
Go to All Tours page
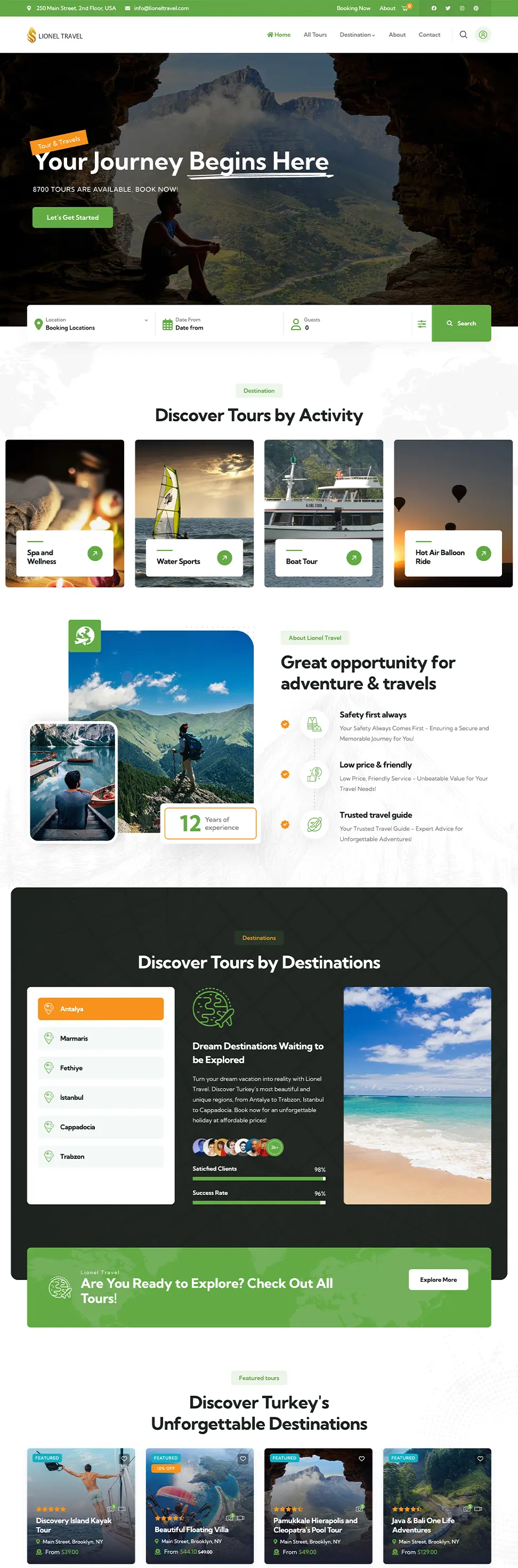tap(315, 35)
